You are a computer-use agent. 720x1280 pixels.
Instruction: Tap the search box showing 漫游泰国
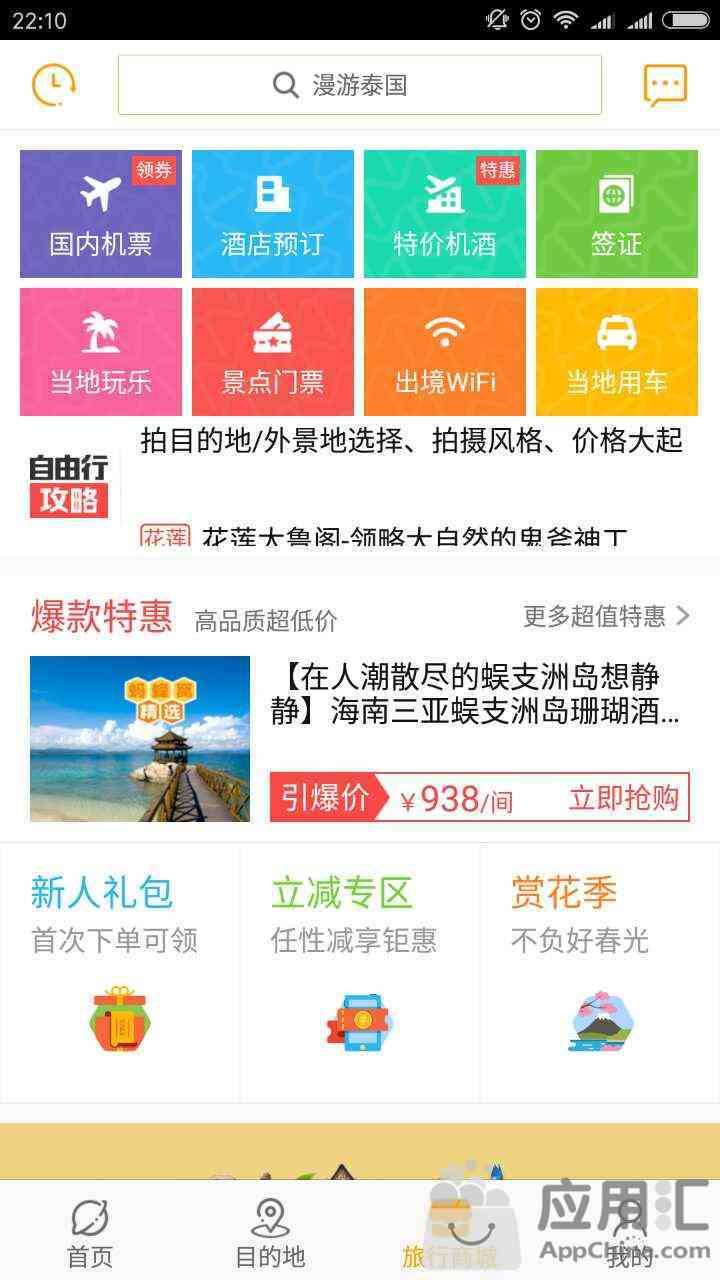click(360, 85)
